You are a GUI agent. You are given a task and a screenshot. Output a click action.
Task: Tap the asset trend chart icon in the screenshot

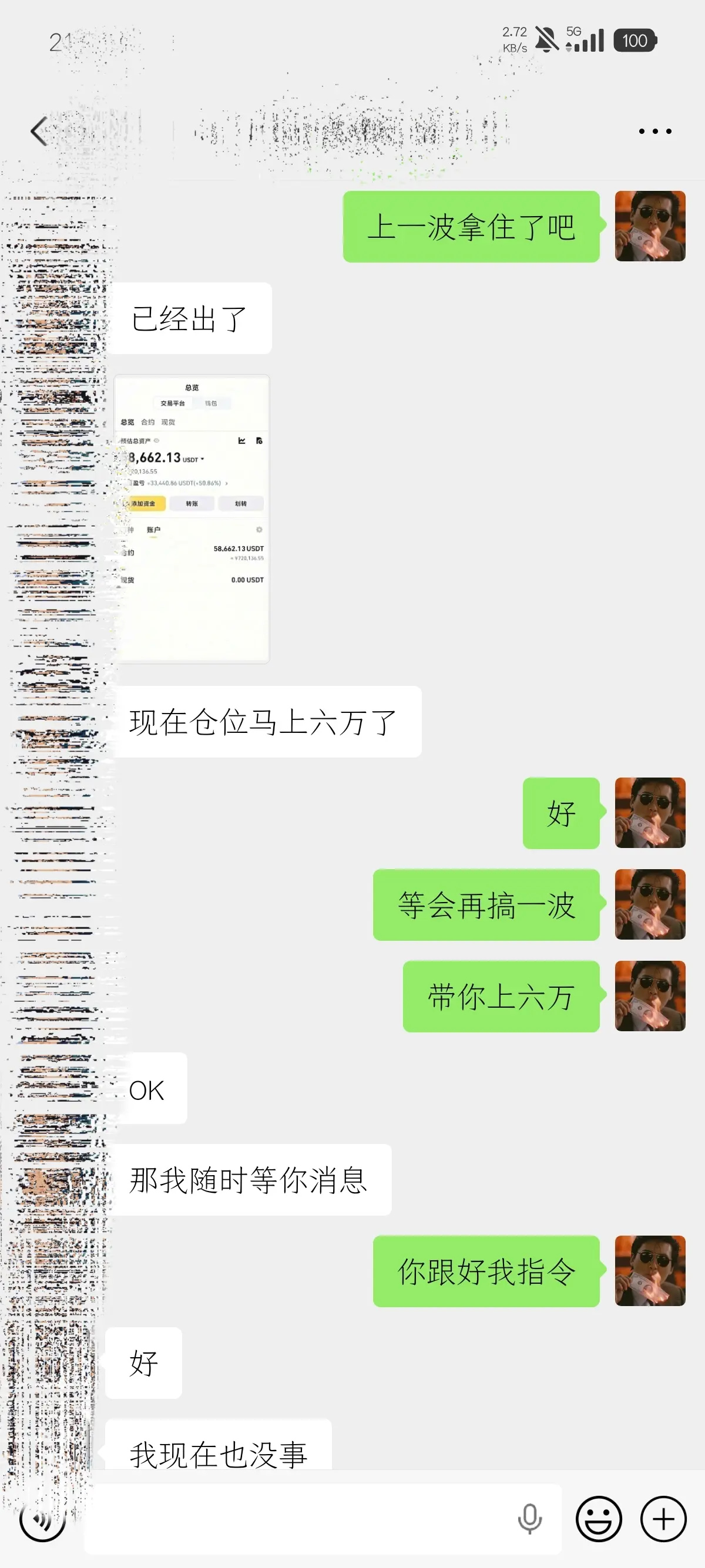click(x=242, y=440)
